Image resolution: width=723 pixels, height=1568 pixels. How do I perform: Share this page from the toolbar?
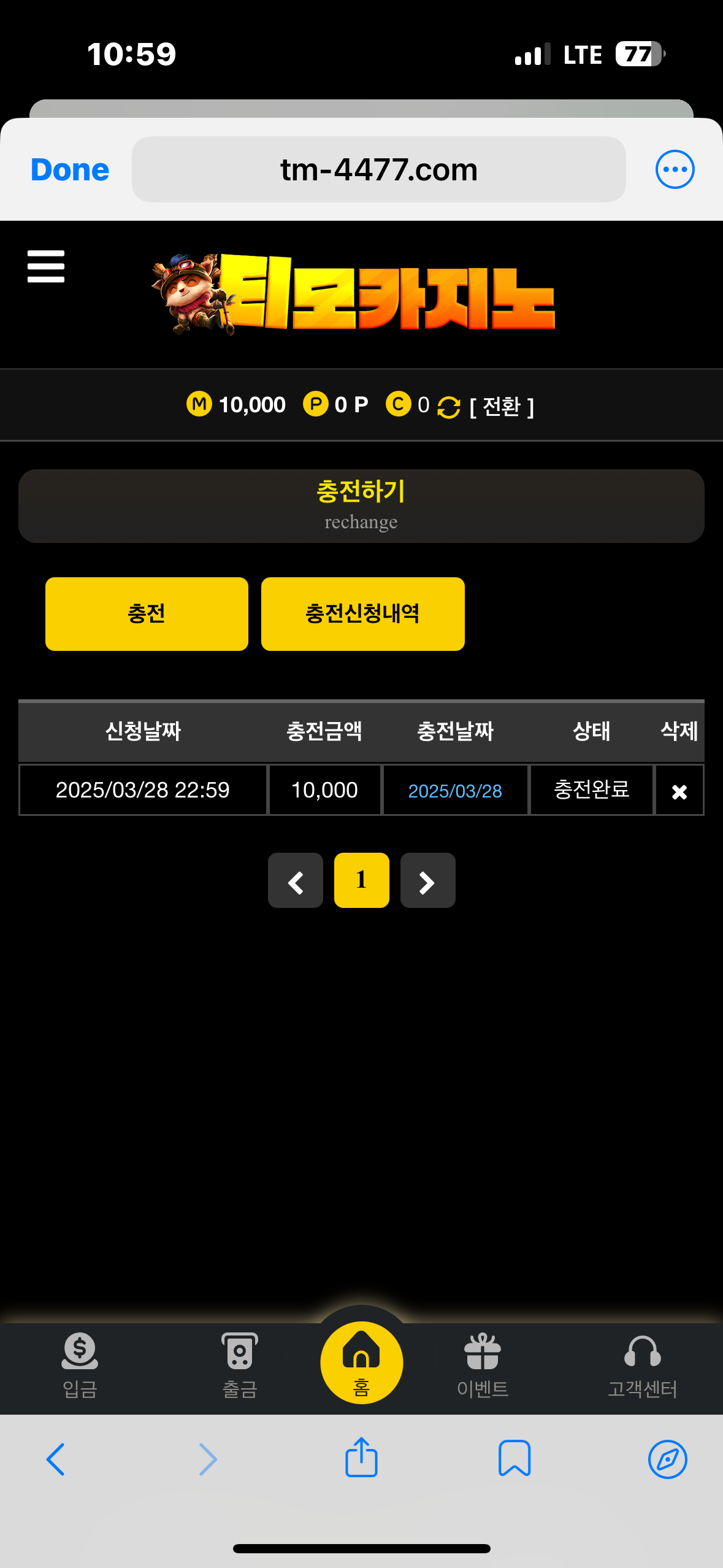click(361, 1458)
